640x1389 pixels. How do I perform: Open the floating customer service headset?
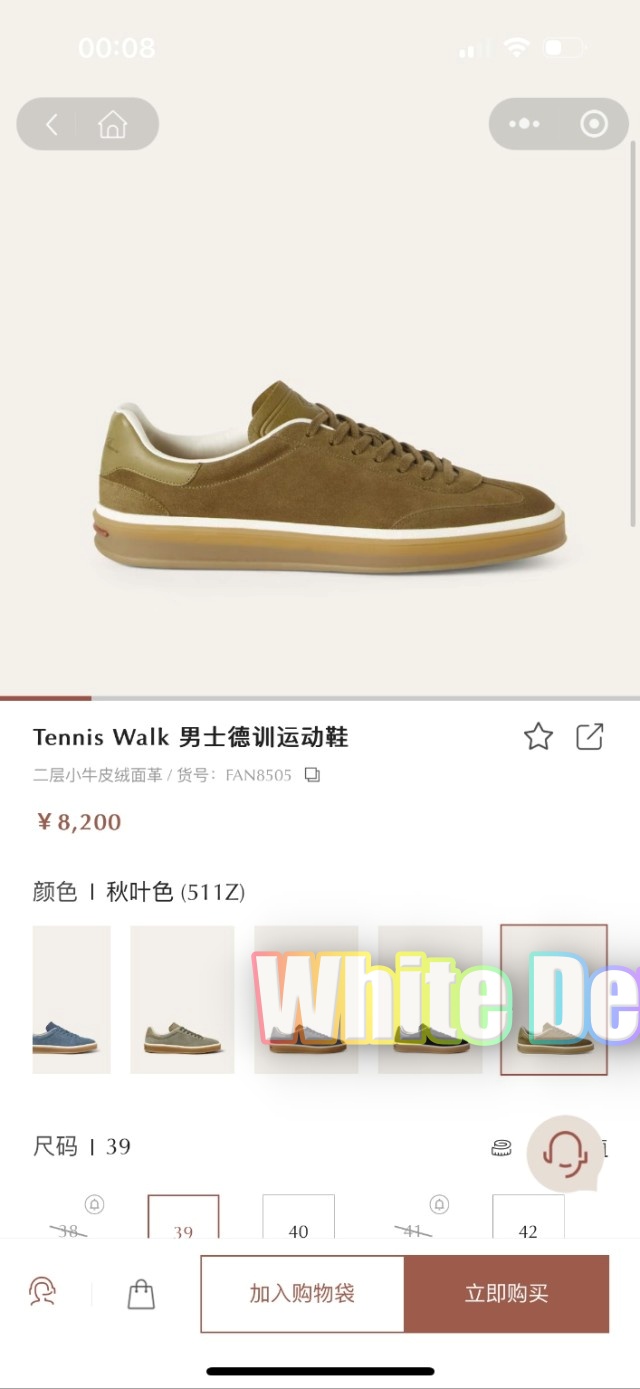[x=565, y=1153]
